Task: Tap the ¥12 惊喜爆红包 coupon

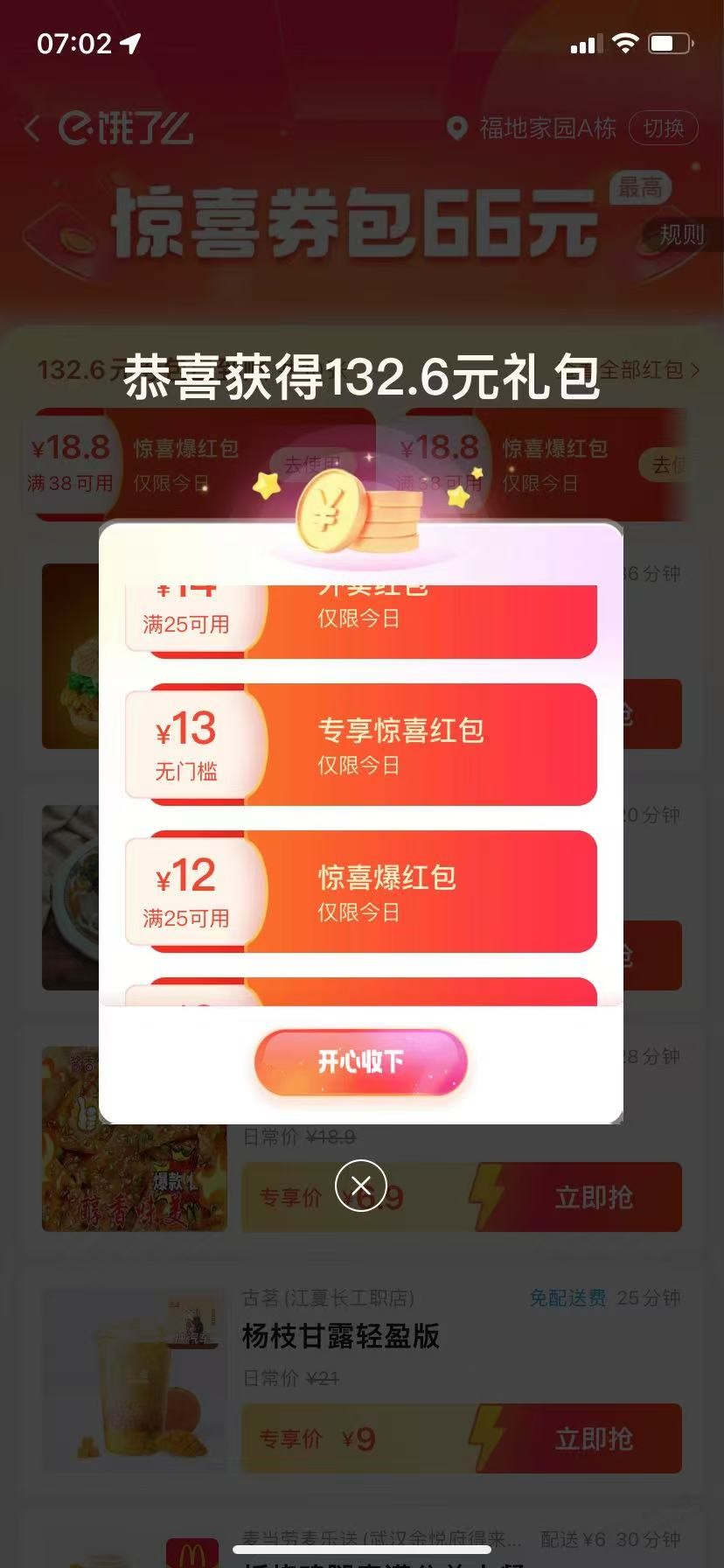Action: coord(360,892)
